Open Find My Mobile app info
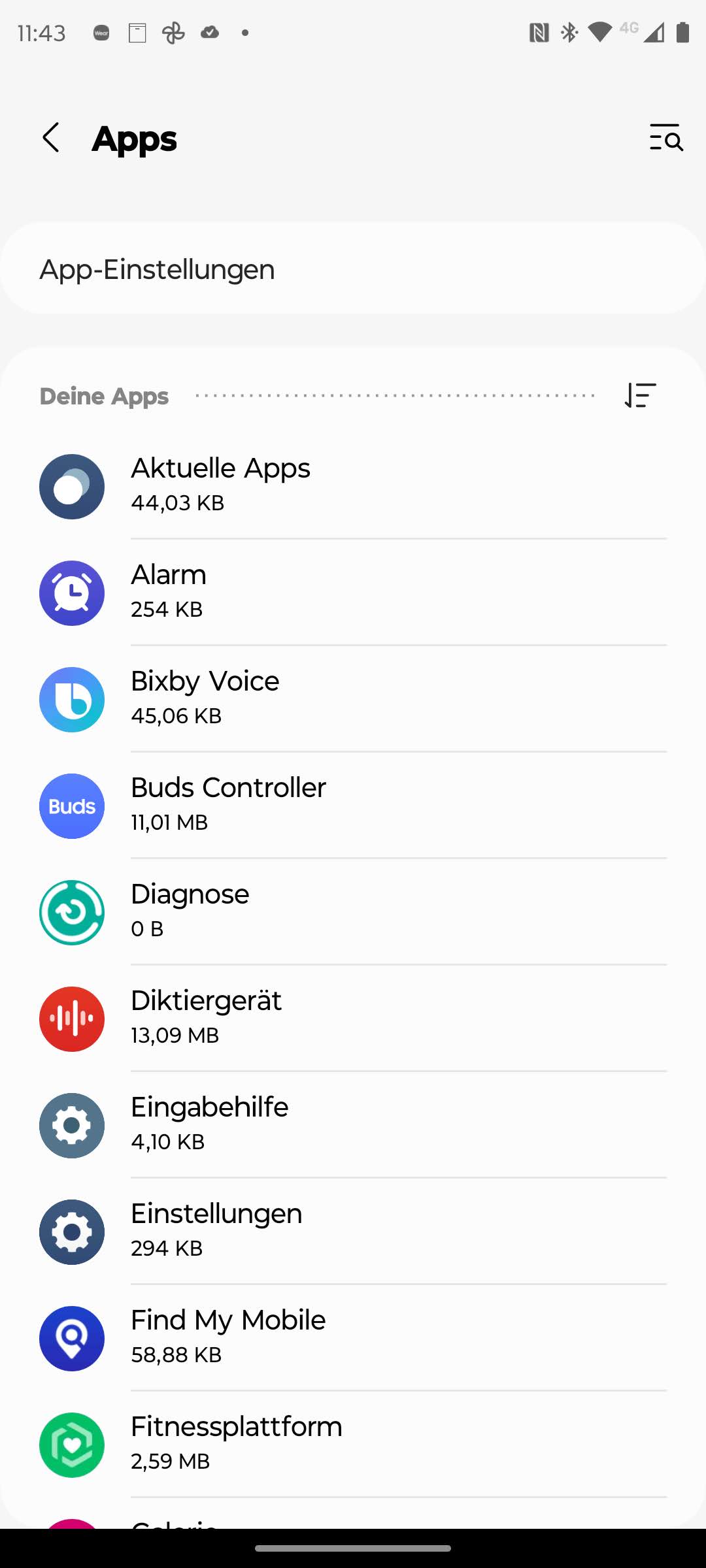Image resolution: width=706 pixels, height=1568 pixels. 353,1337
